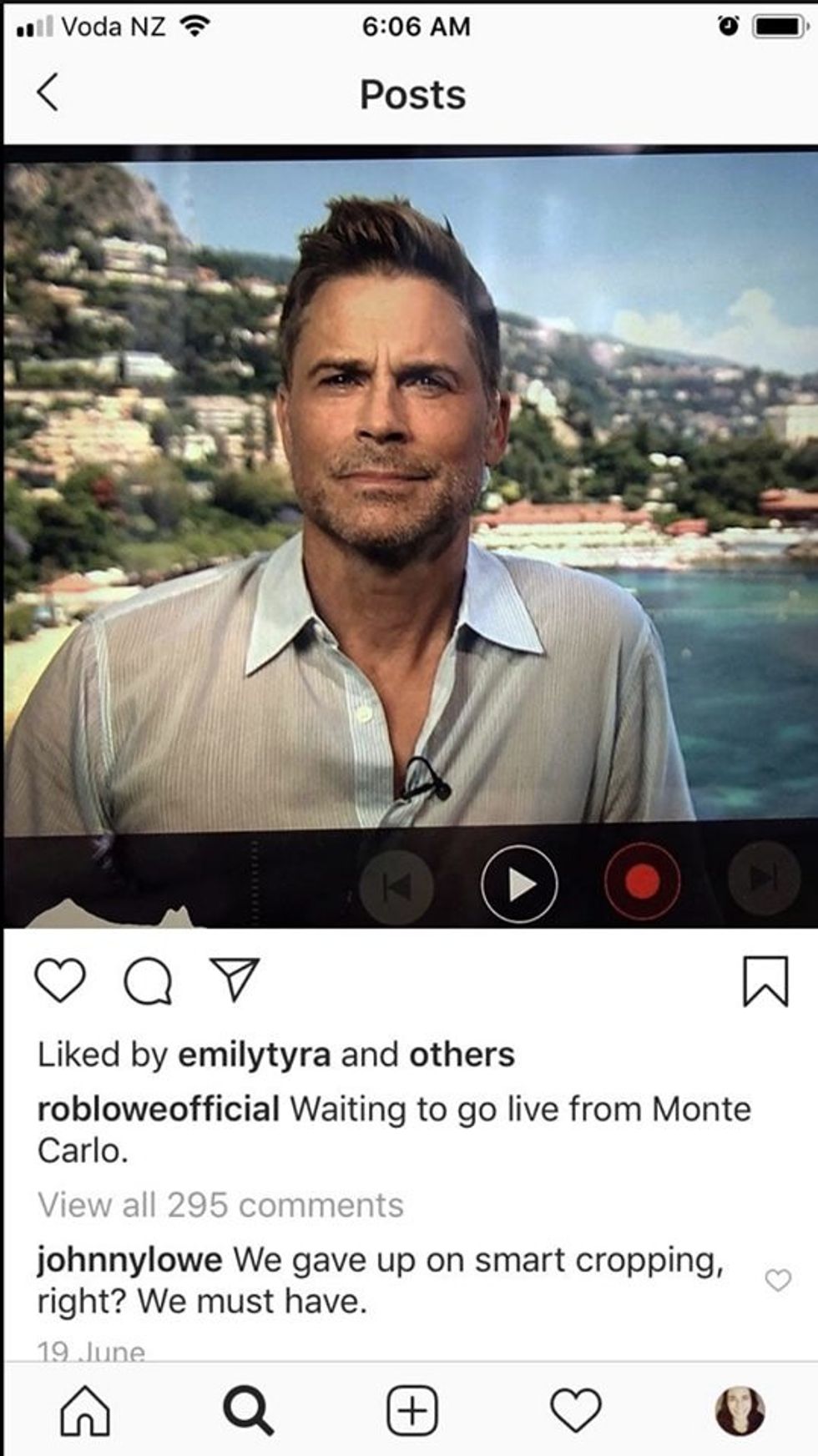
Task: Open emilytyra's profile from Liked by
Action: (255, 1055)
